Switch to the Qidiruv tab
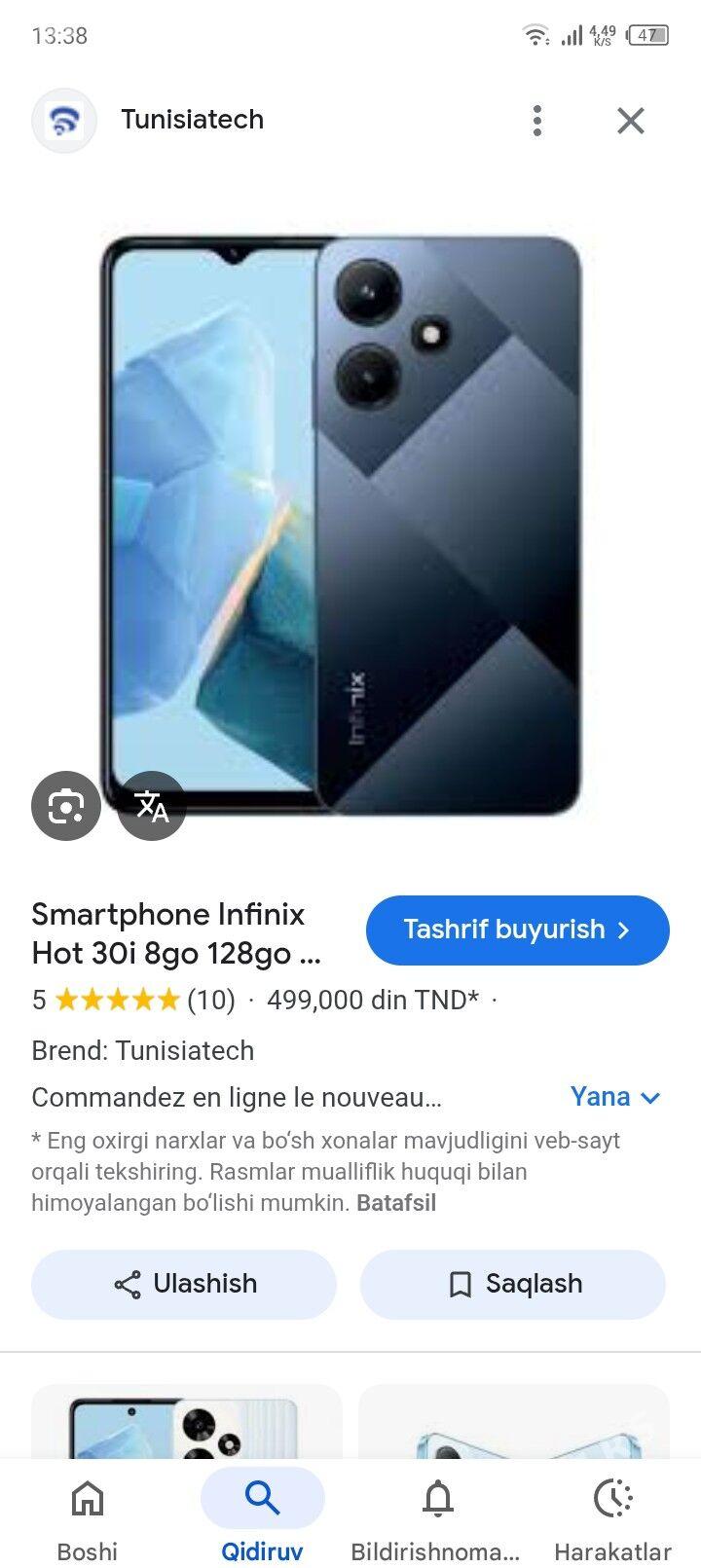Viewport: 701px width, 1568px height. coord(262,1516)
